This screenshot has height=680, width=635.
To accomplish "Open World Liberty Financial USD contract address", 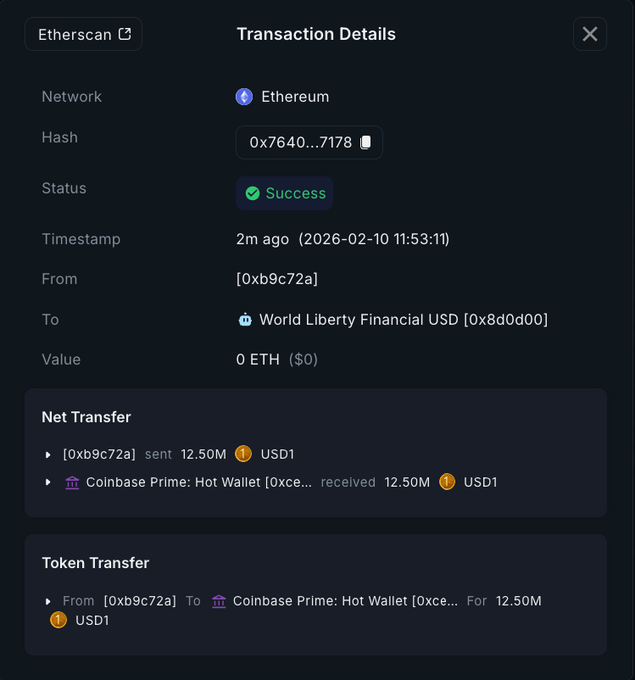I will coord(403,320).
